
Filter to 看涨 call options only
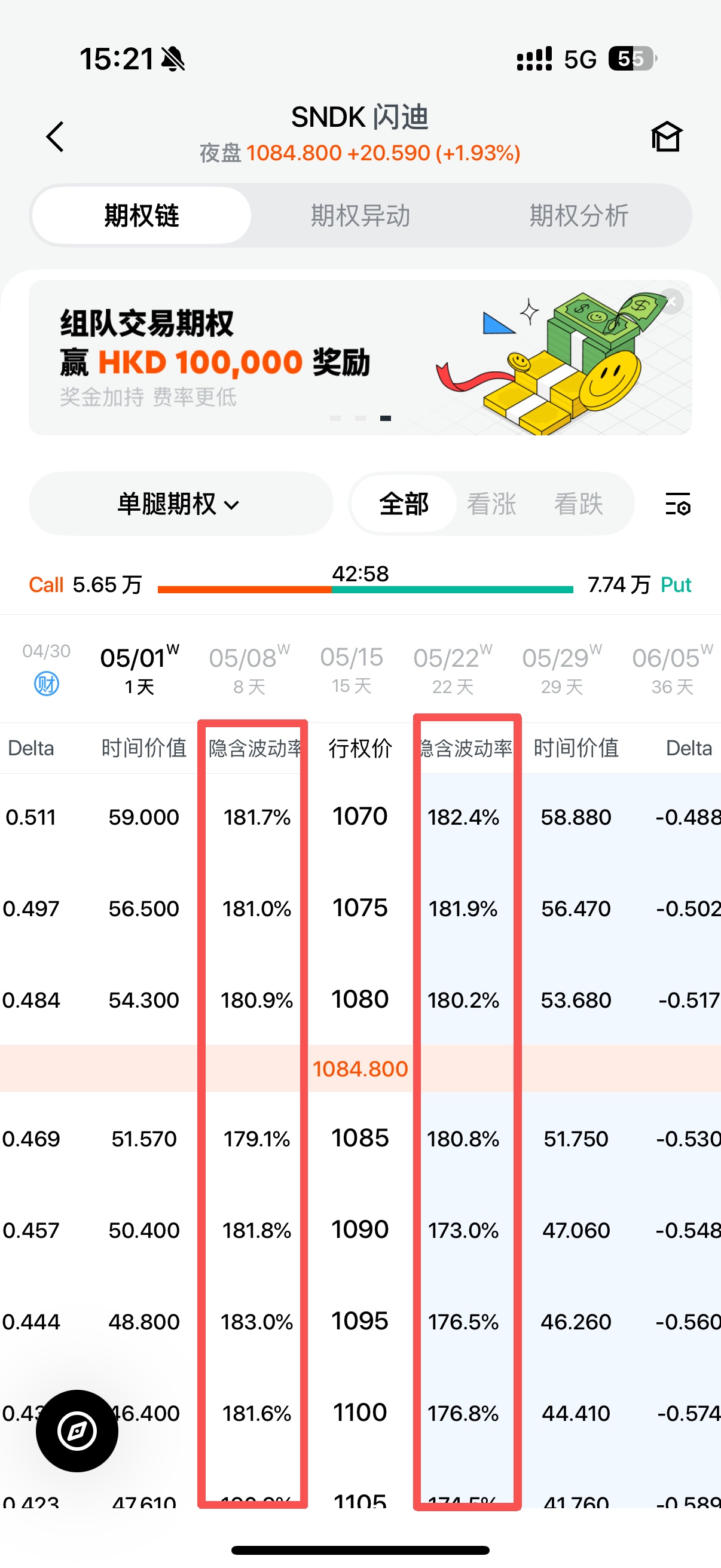tap(491, 504)
